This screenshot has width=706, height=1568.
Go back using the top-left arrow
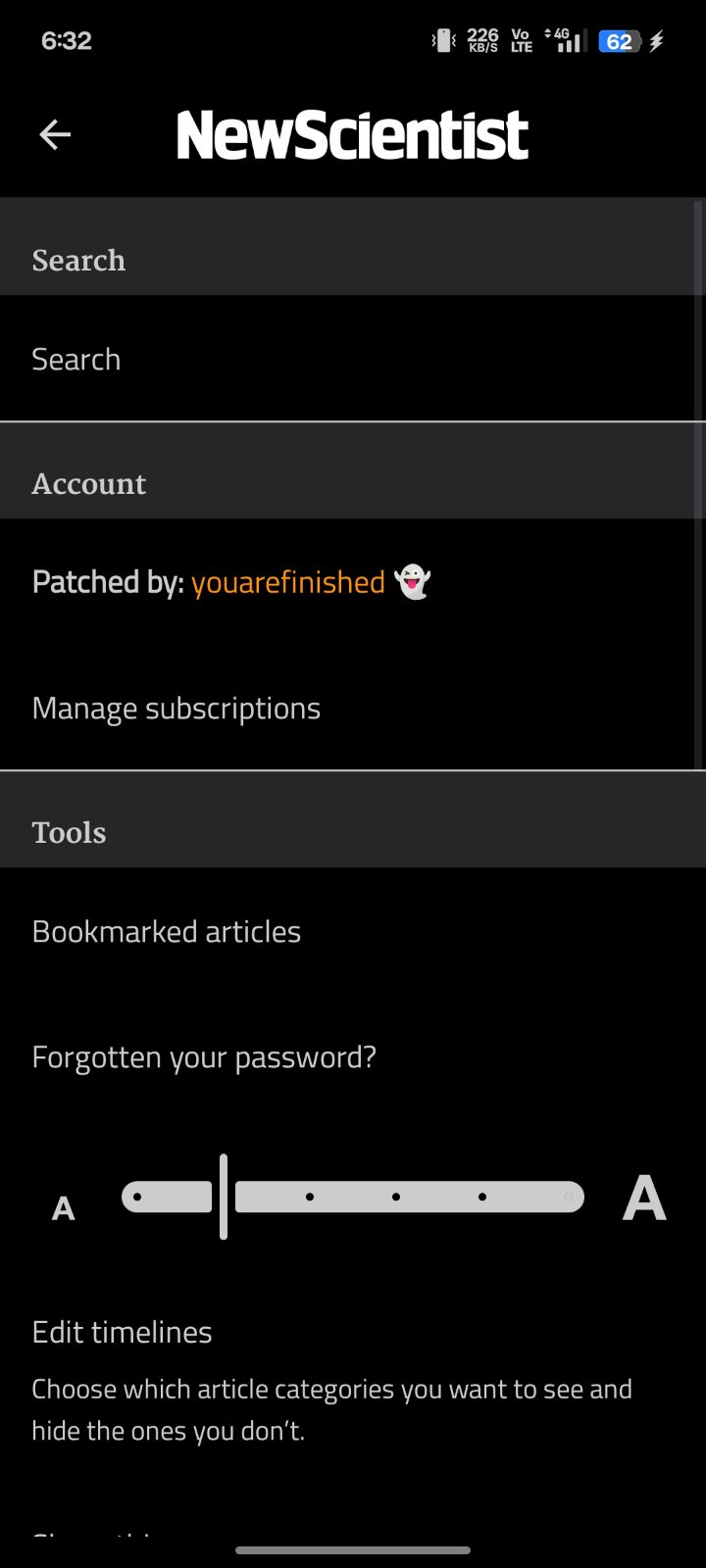[55, 135]
